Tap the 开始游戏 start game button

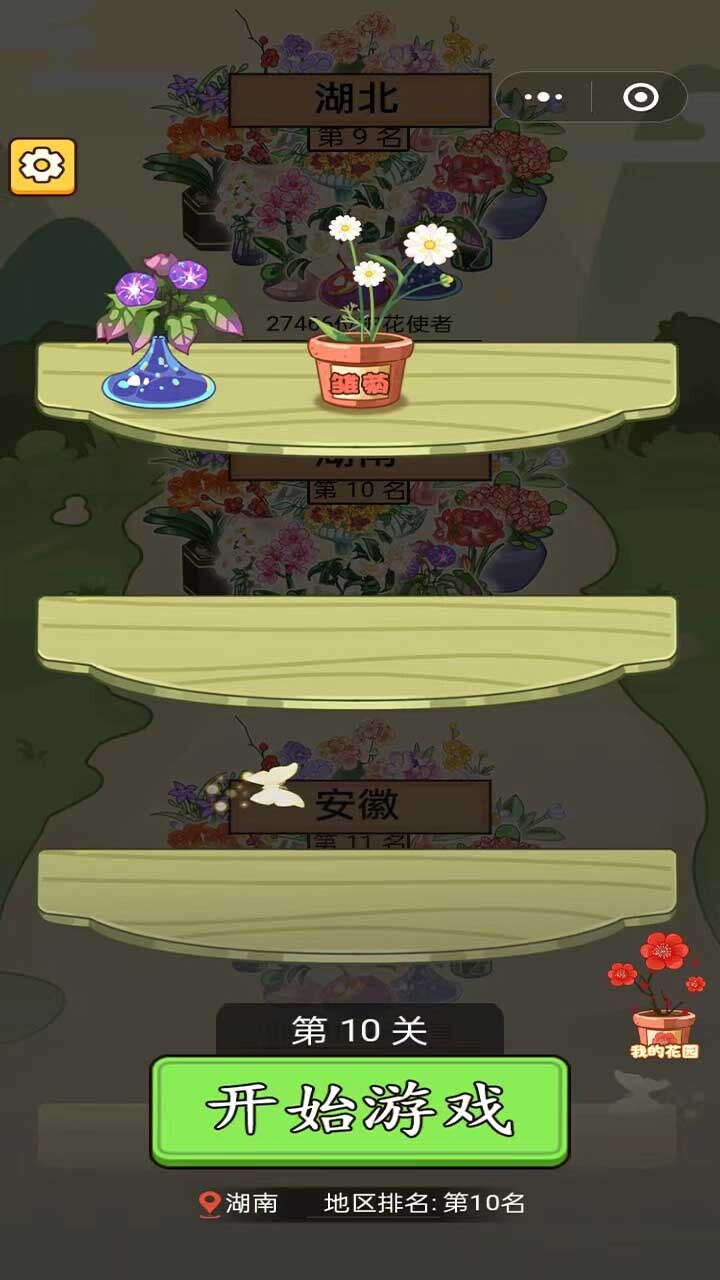(360, 1111)
